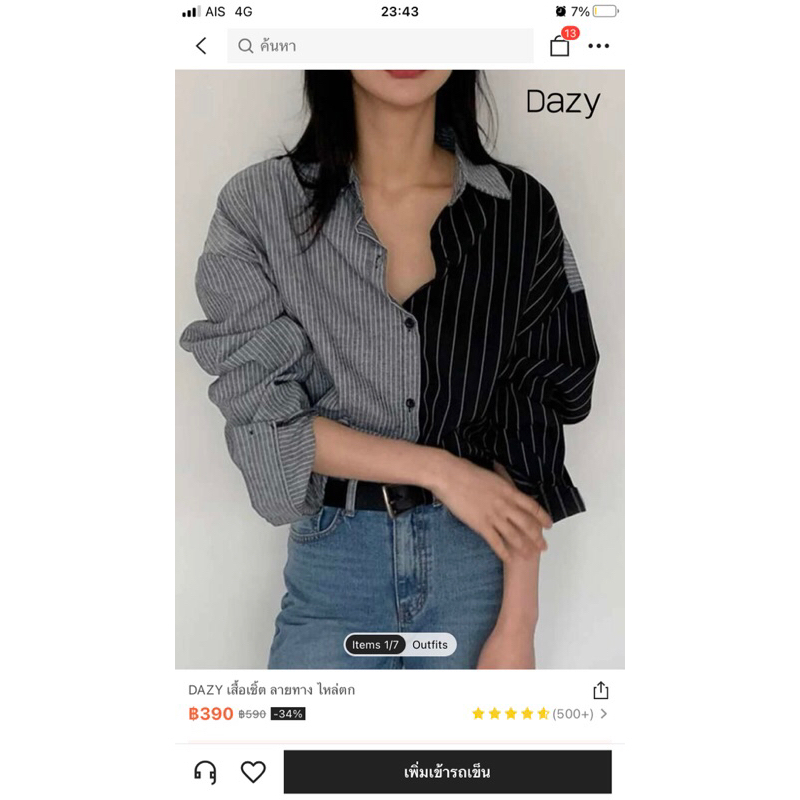This screenshot has width=800, height=800.
Task: Open the shopping bag with 13 items
Action: tap(560, 46)
